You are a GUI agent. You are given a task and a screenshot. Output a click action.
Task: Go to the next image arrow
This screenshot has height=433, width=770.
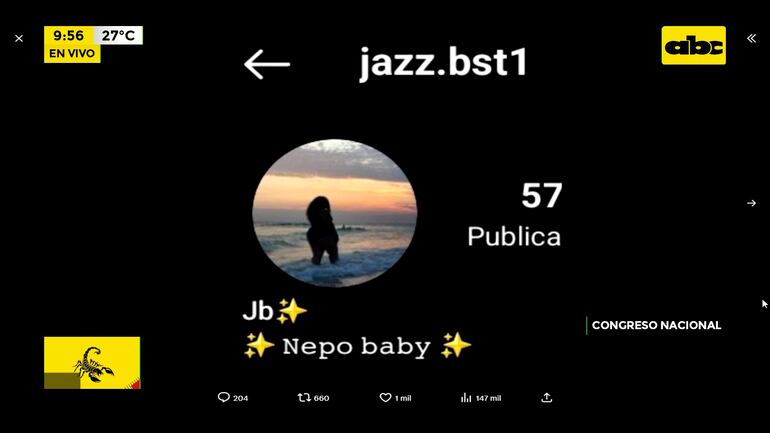[751, 203]
